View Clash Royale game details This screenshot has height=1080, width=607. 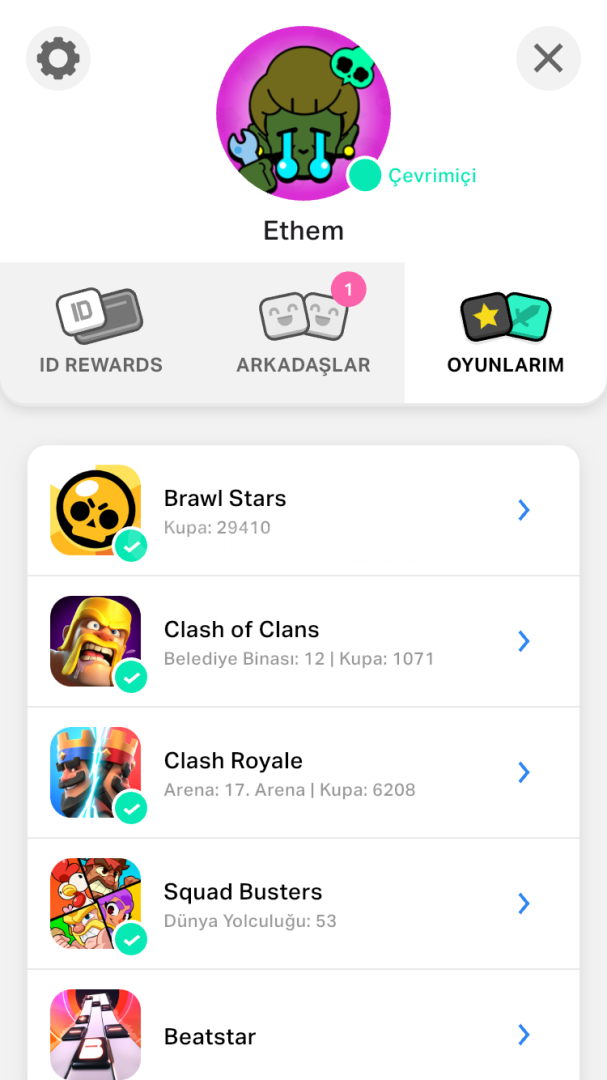[303, 772]
